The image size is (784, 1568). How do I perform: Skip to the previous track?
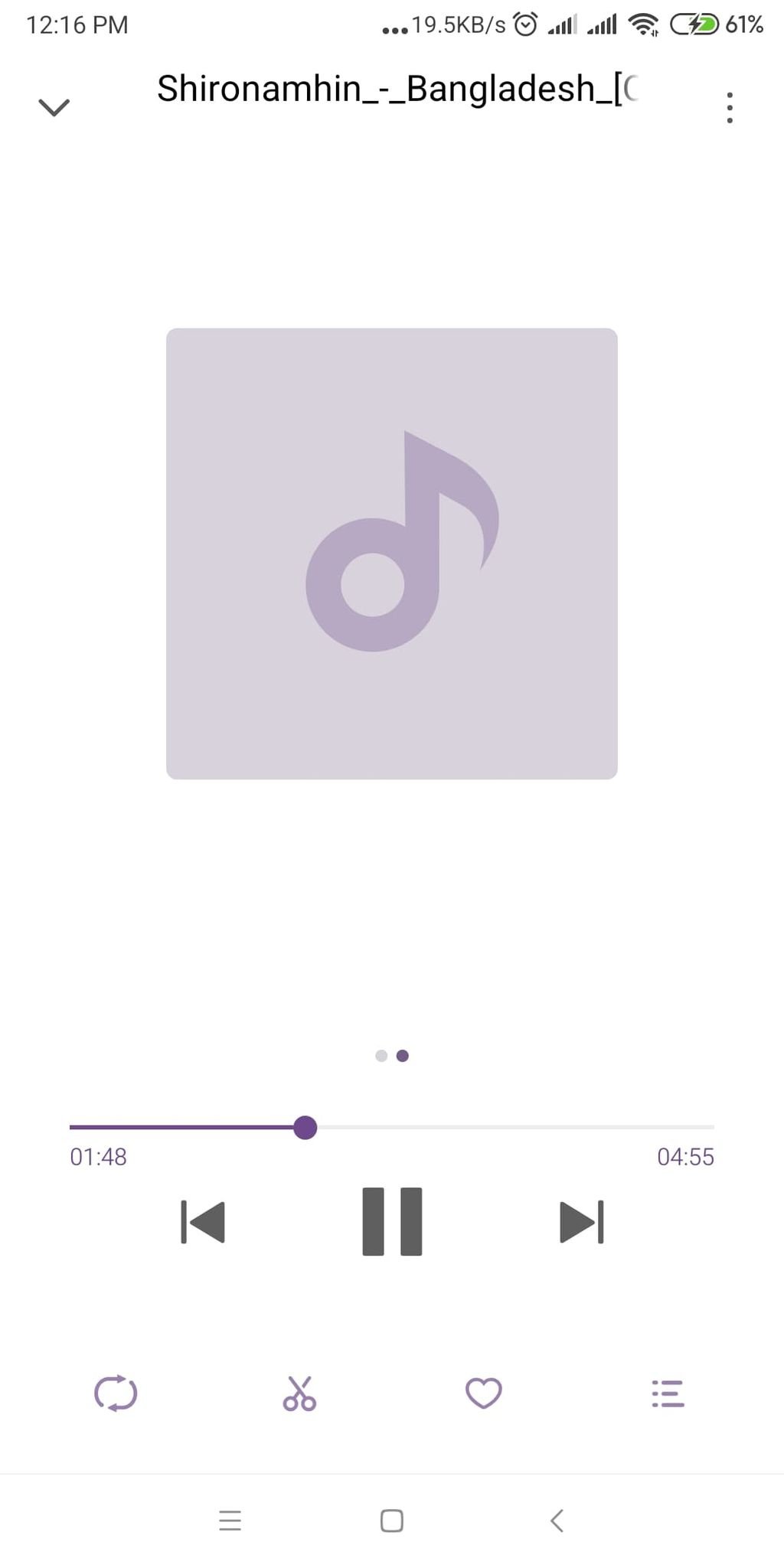point(203,1221)
